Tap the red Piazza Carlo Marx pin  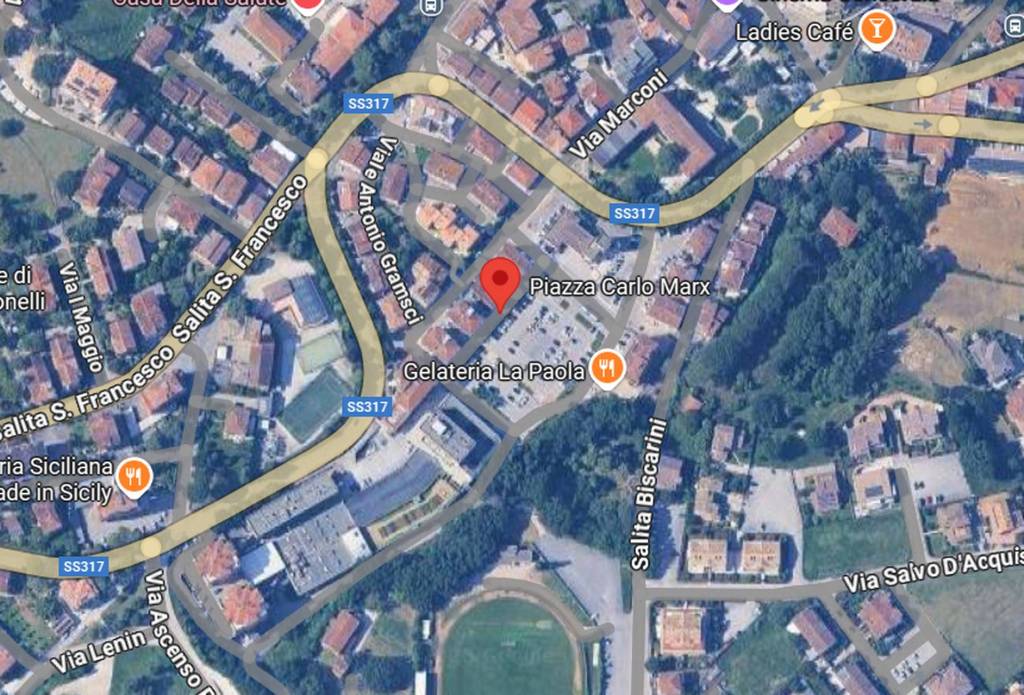click(501, 280)
